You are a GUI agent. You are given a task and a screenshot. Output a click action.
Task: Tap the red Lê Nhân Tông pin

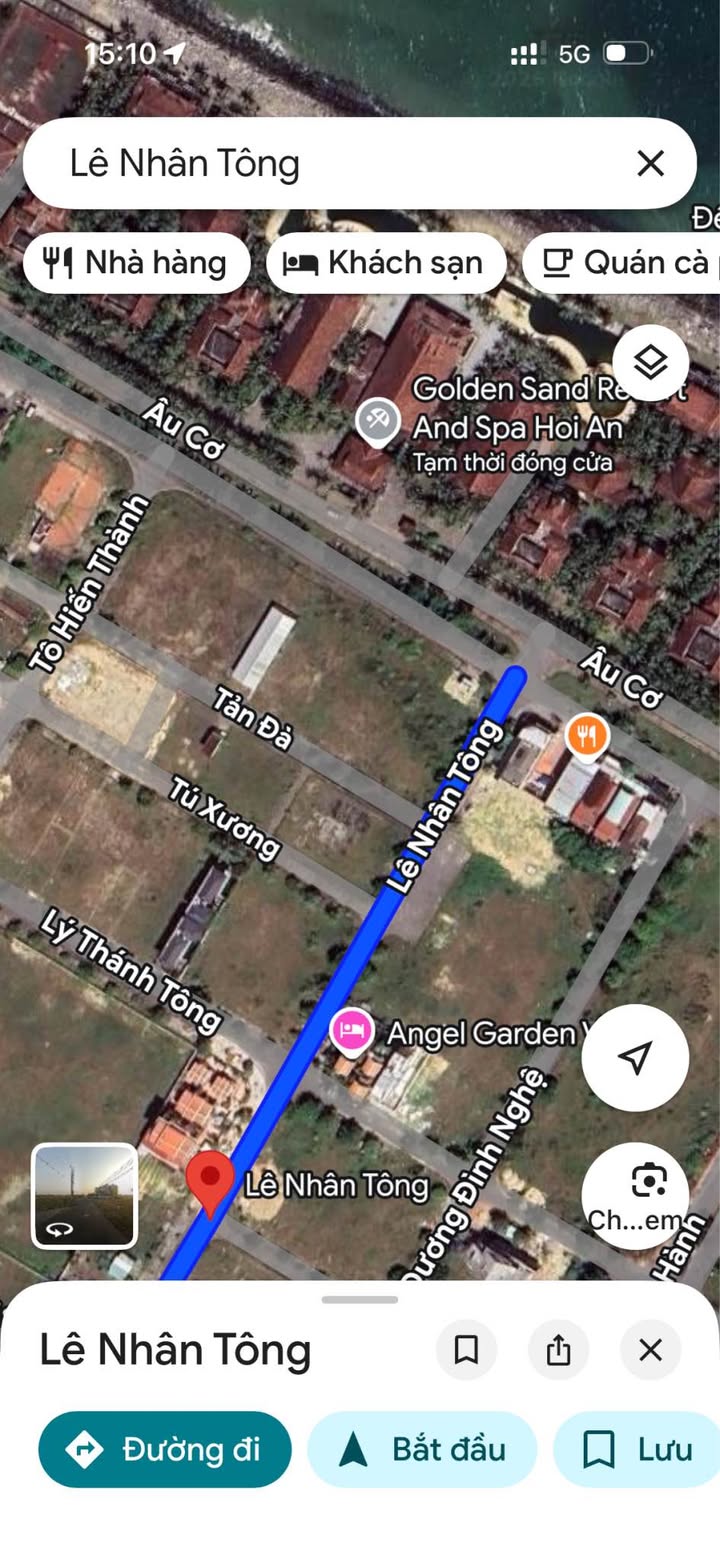[211, 1181]
